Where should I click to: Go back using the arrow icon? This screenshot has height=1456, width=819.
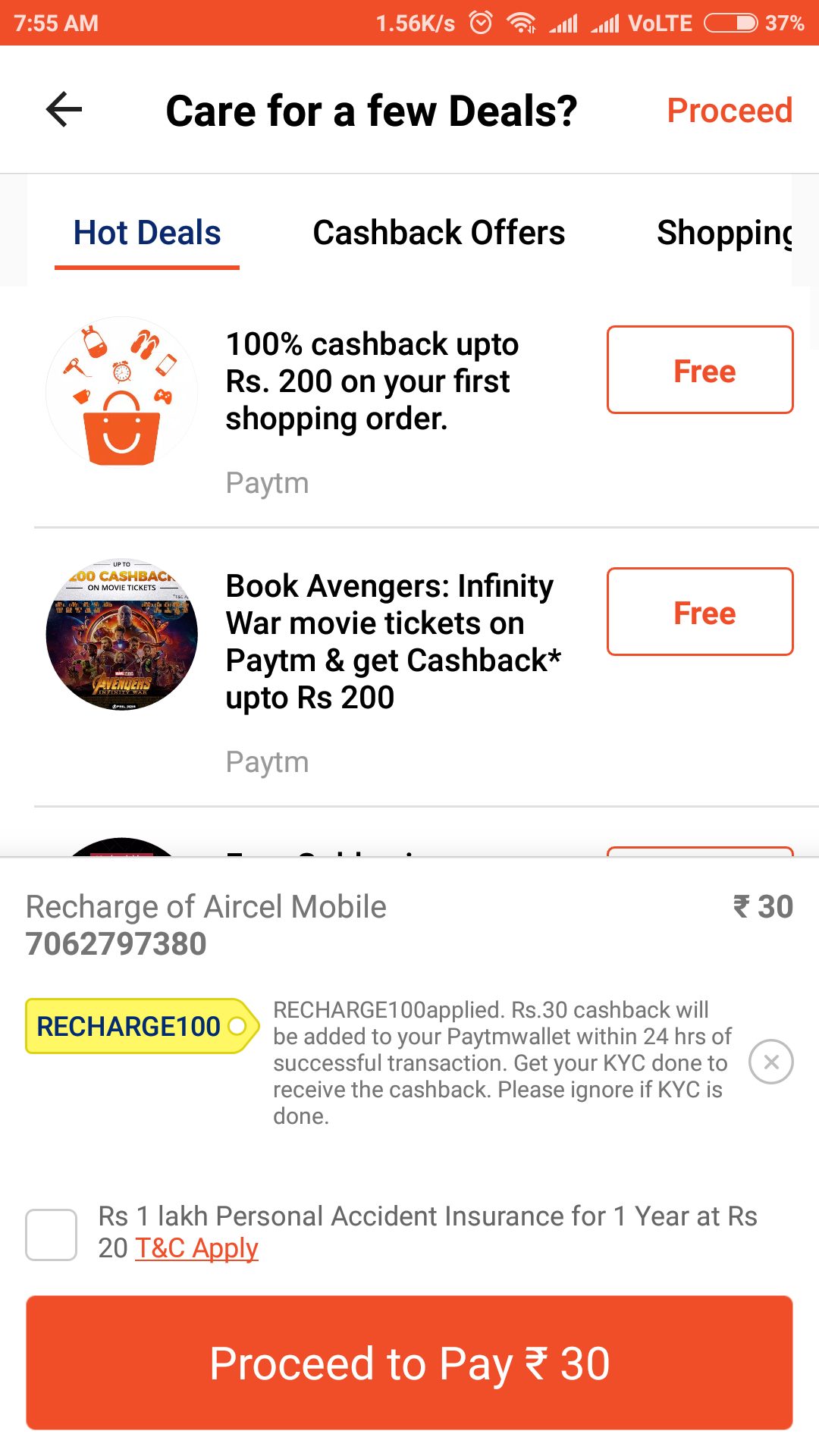[64, 110]
